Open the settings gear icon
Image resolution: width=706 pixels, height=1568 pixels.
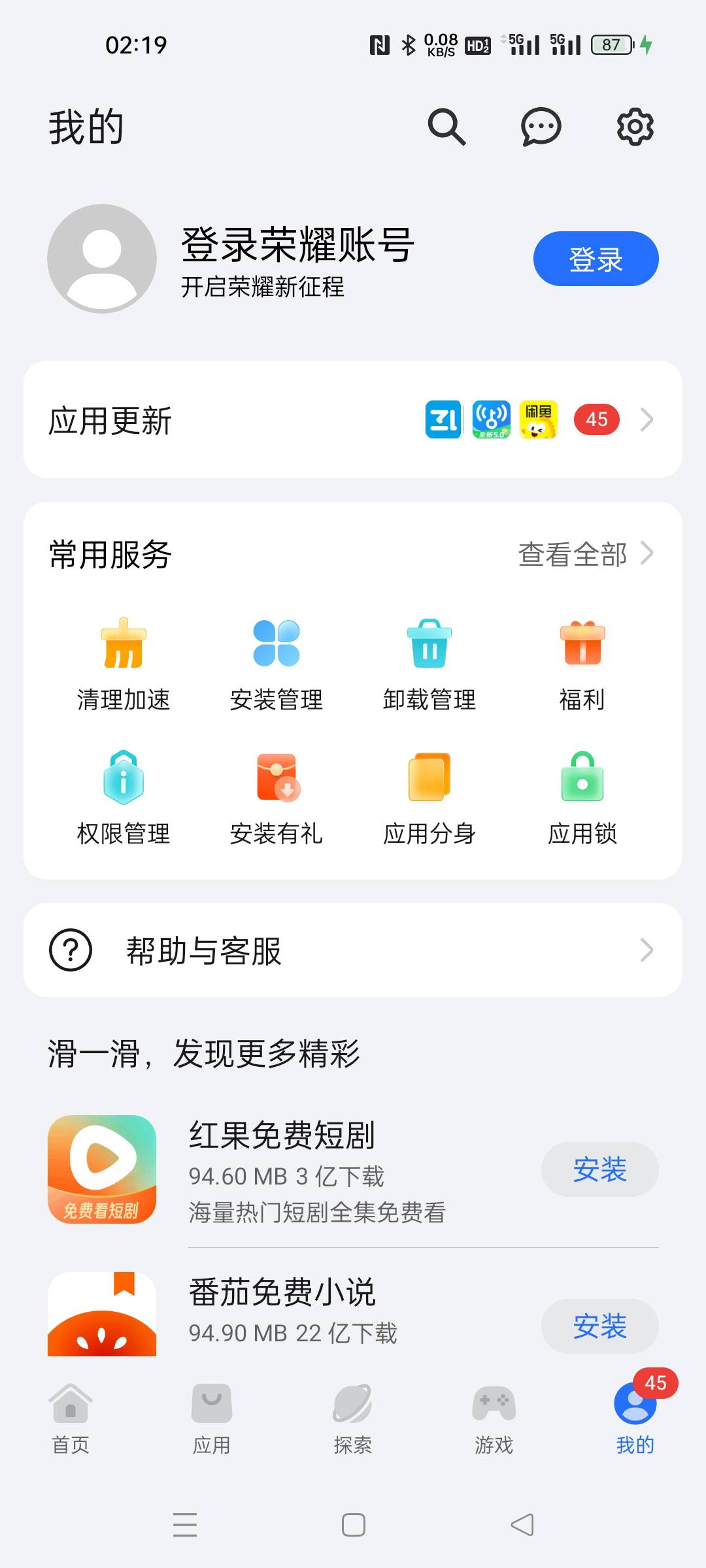635,127
